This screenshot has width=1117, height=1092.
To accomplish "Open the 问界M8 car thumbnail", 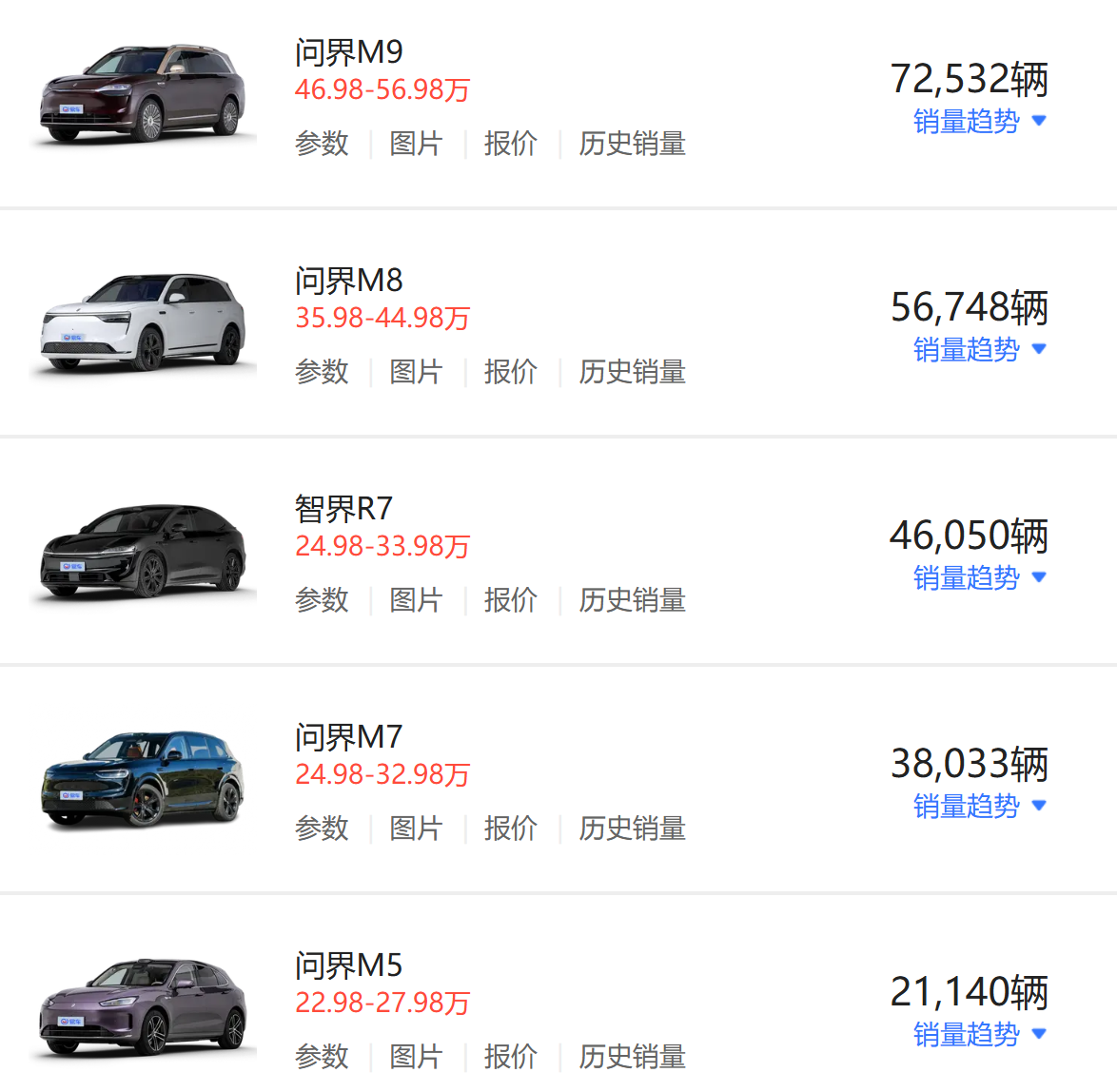I will click(143, 323).
